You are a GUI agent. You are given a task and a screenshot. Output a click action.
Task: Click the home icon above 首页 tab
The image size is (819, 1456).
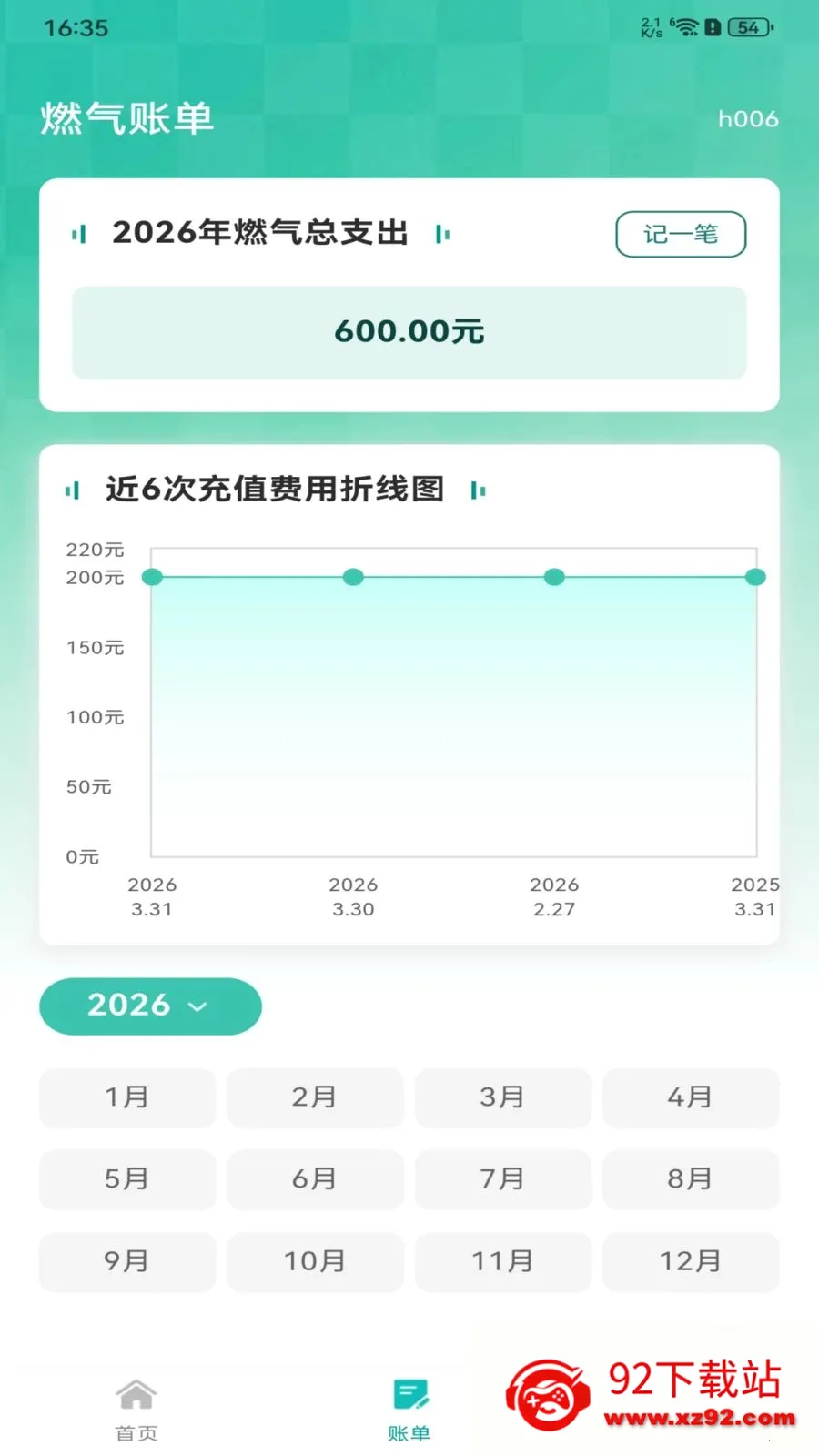pos(136,1392)
